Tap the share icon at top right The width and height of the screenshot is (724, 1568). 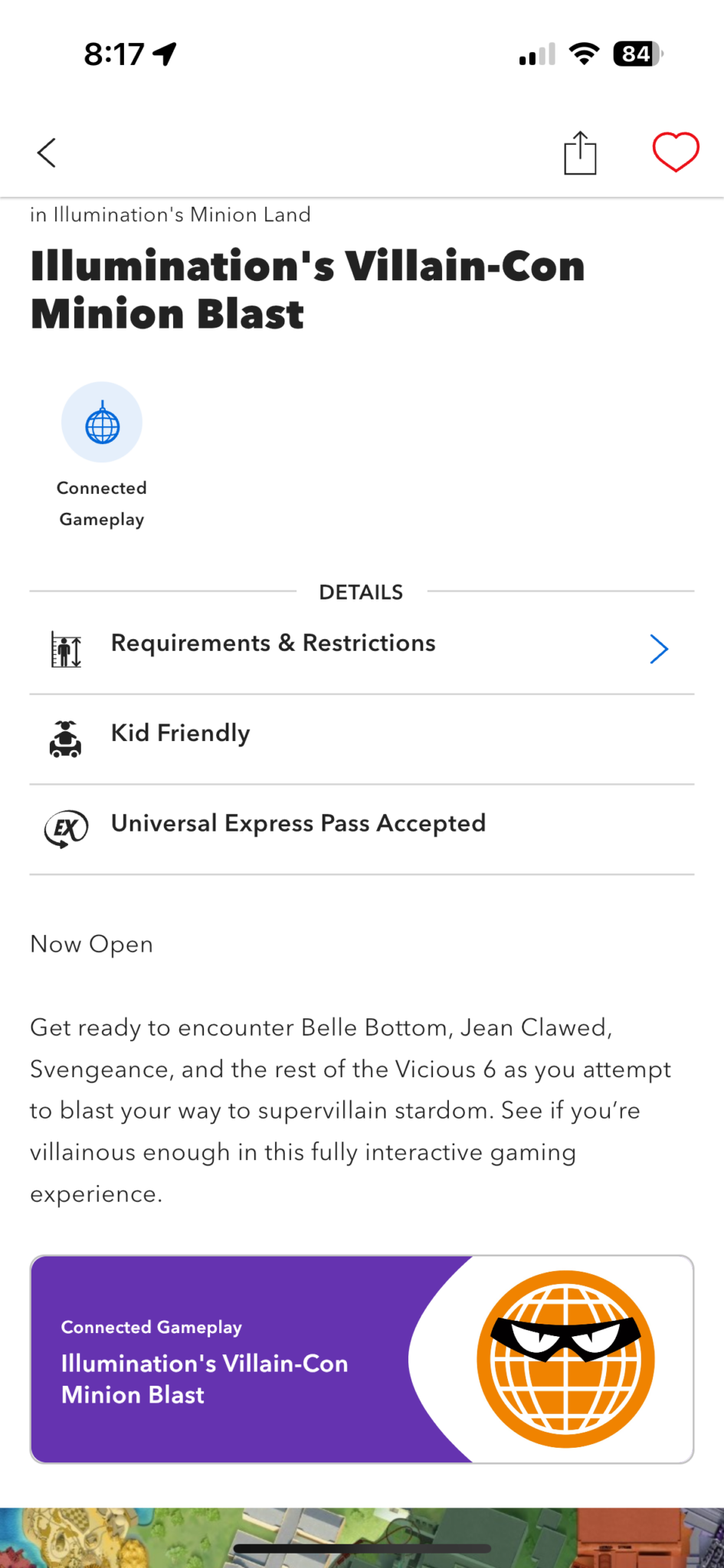point(580,152)
